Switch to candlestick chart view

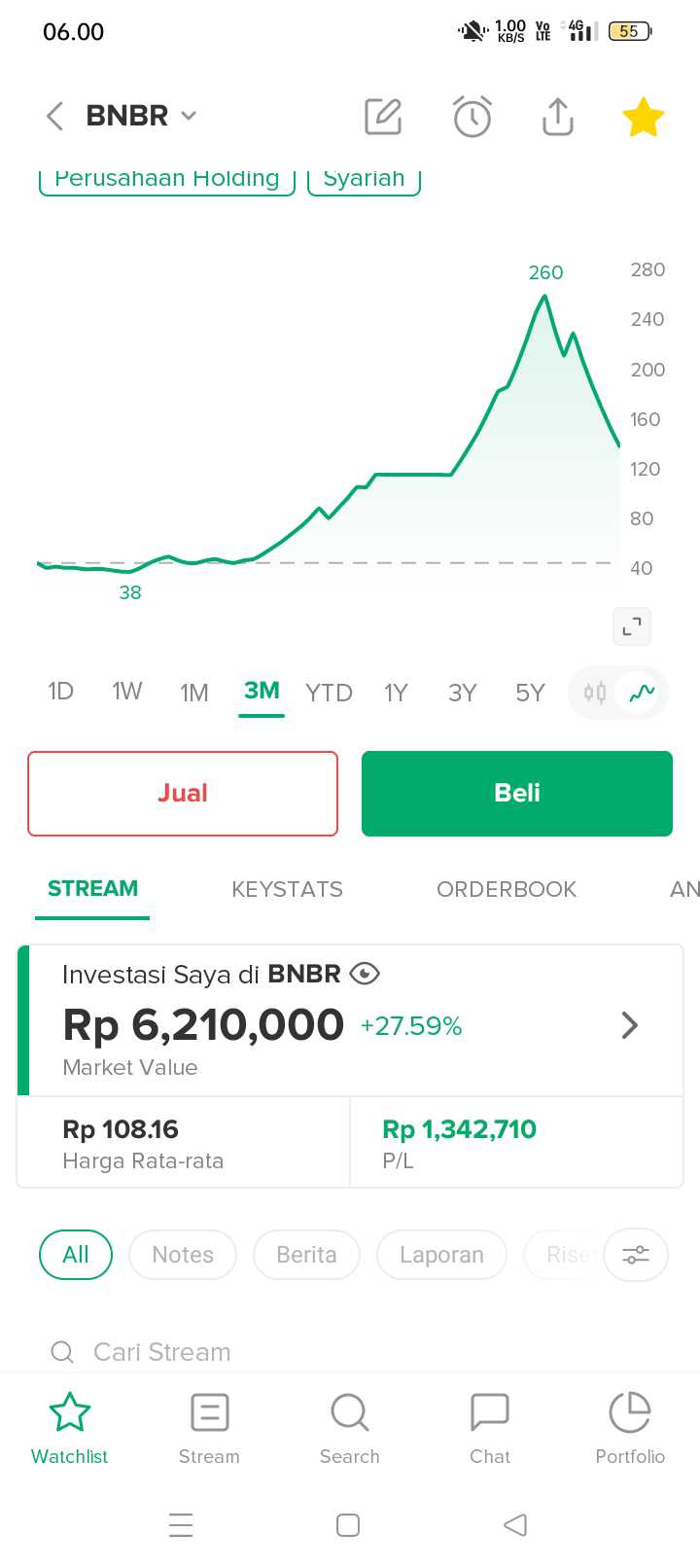595,693
